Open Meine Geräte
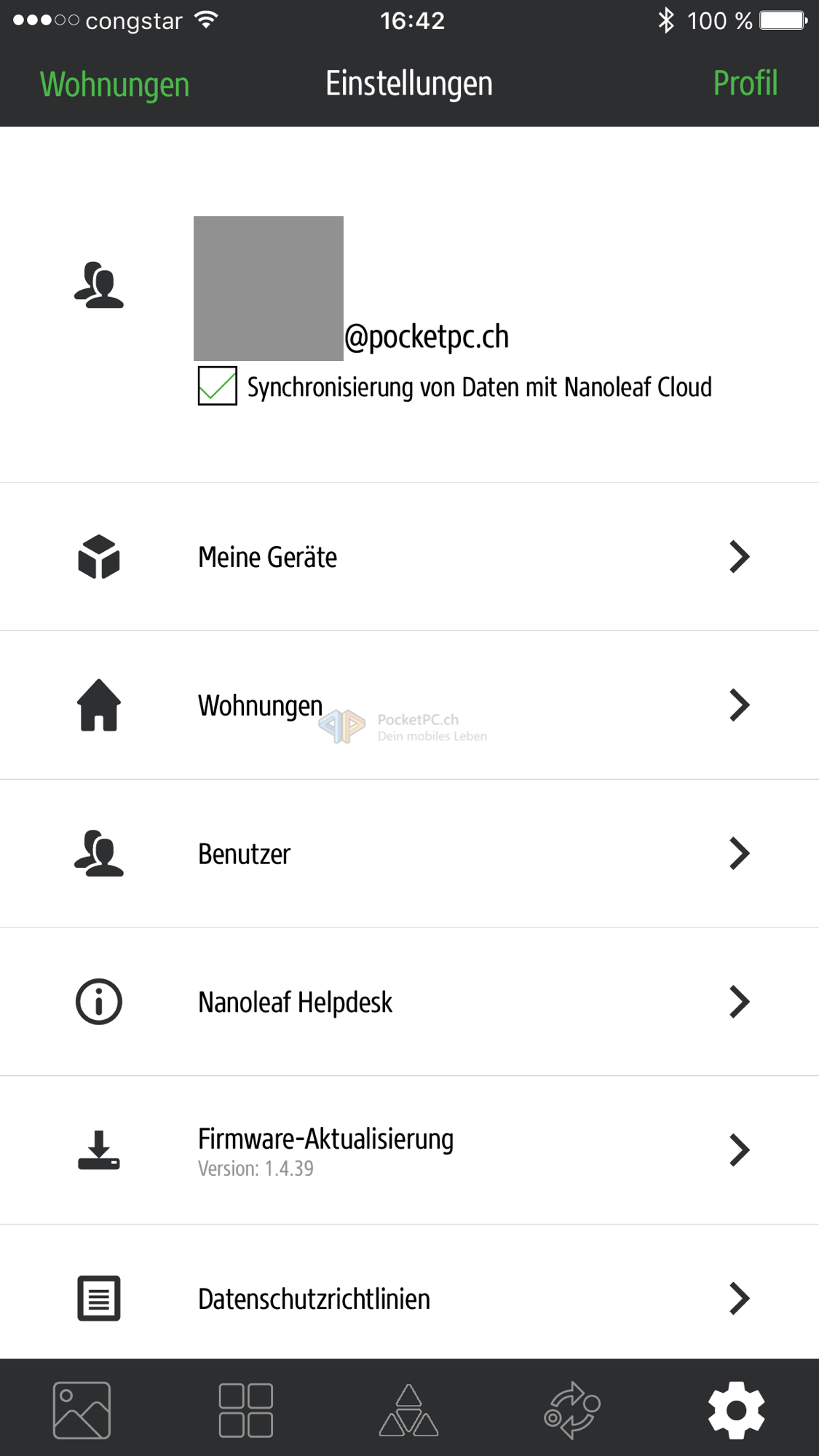 [x=409, y=557]
